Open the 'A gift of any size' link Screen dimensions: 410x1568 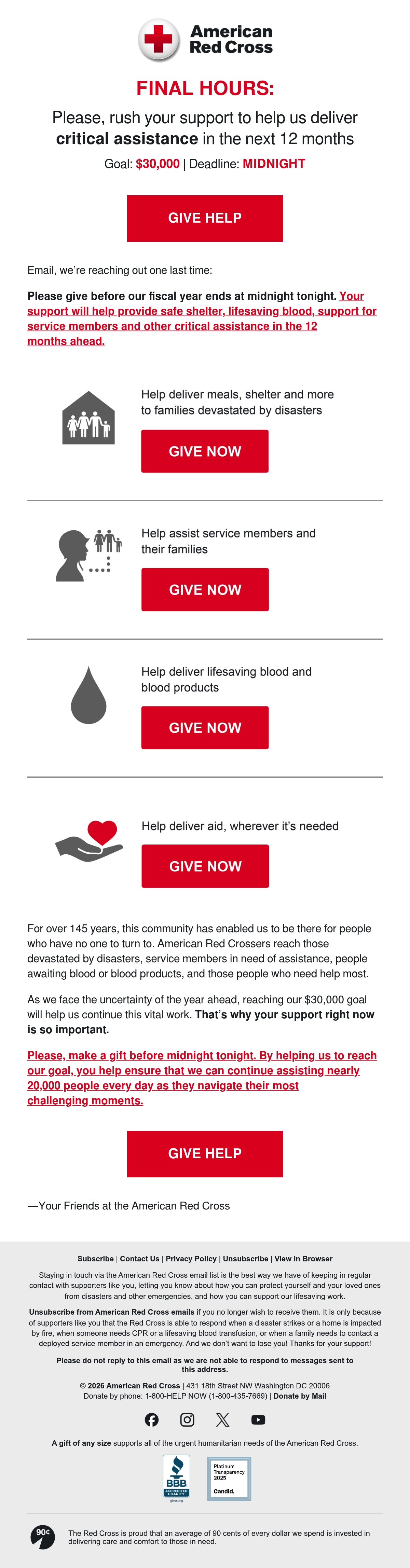tap(81, 1443)
